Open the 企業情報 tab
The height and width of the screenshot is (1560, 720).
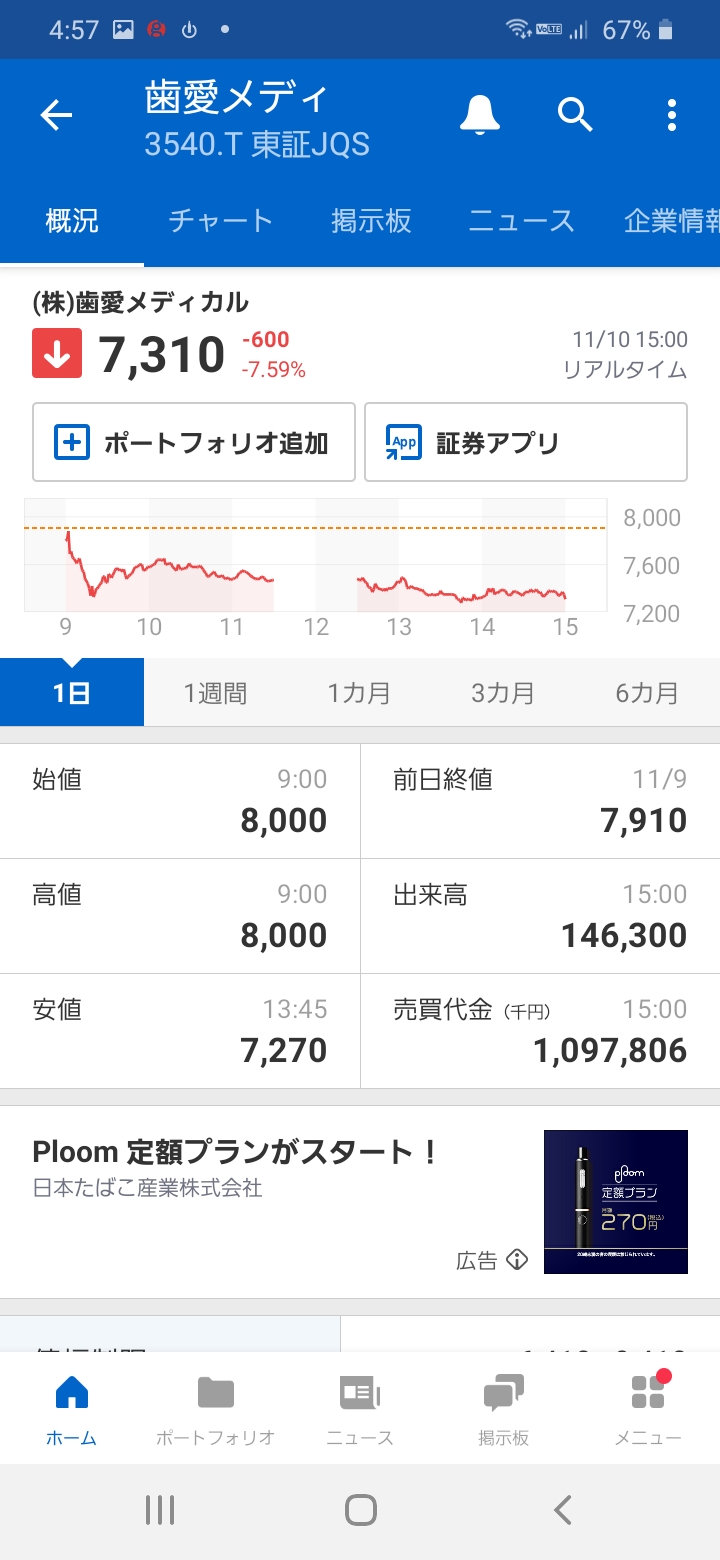(670, 221)
